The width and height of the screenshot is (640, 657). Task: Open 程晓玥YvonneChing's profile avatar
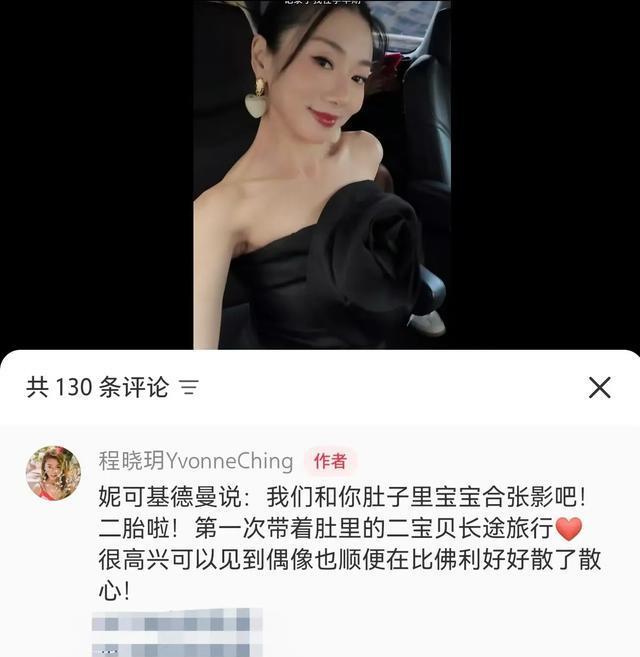pos(53,473)
